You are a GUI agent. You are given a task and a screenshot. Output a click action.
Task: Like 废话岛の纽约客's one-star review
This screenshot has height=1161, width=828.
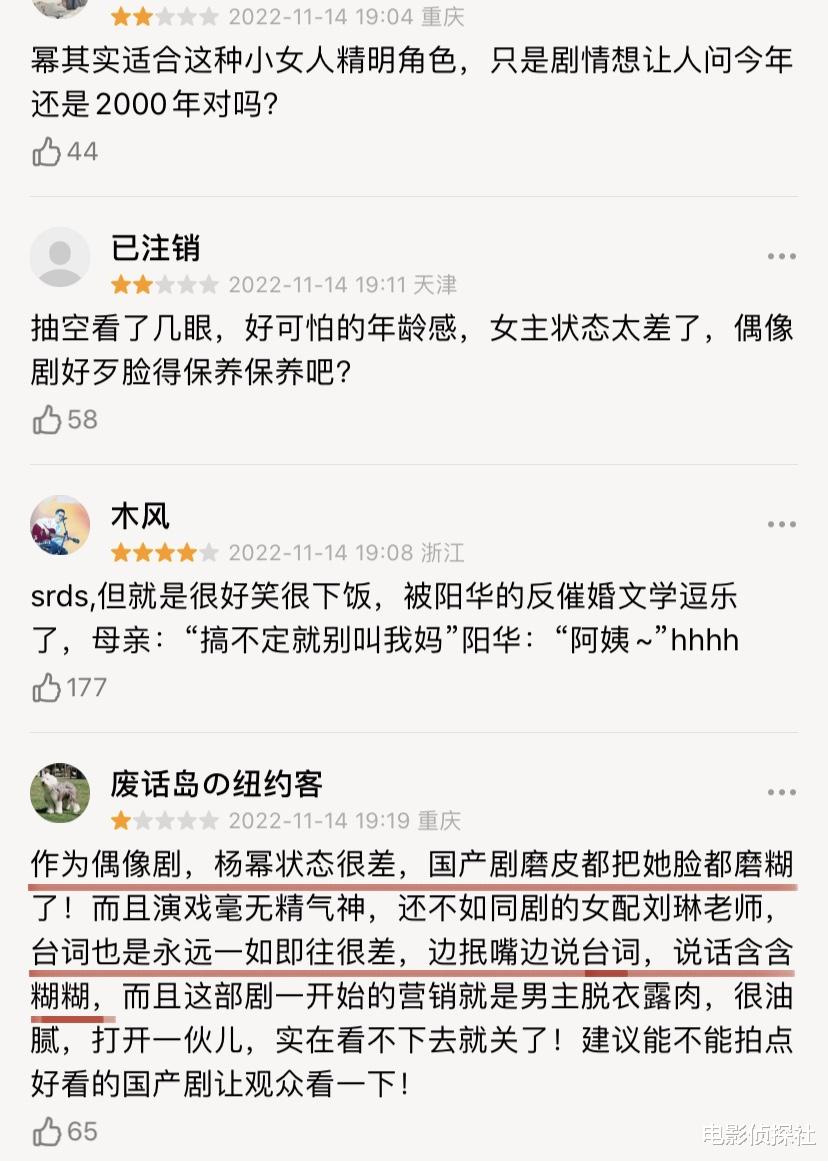(x=48, y=1131)
